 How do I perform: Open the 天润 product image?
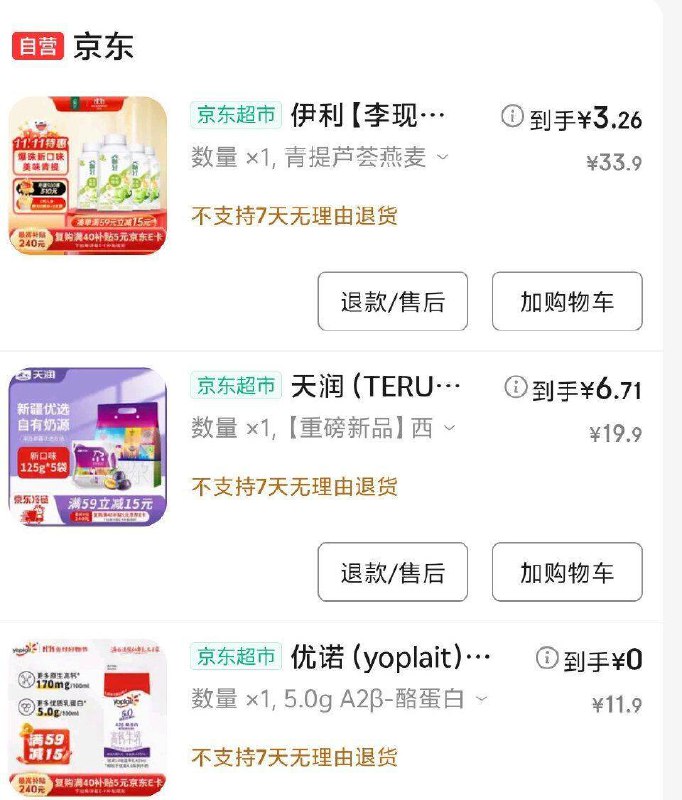pos(88,447)
